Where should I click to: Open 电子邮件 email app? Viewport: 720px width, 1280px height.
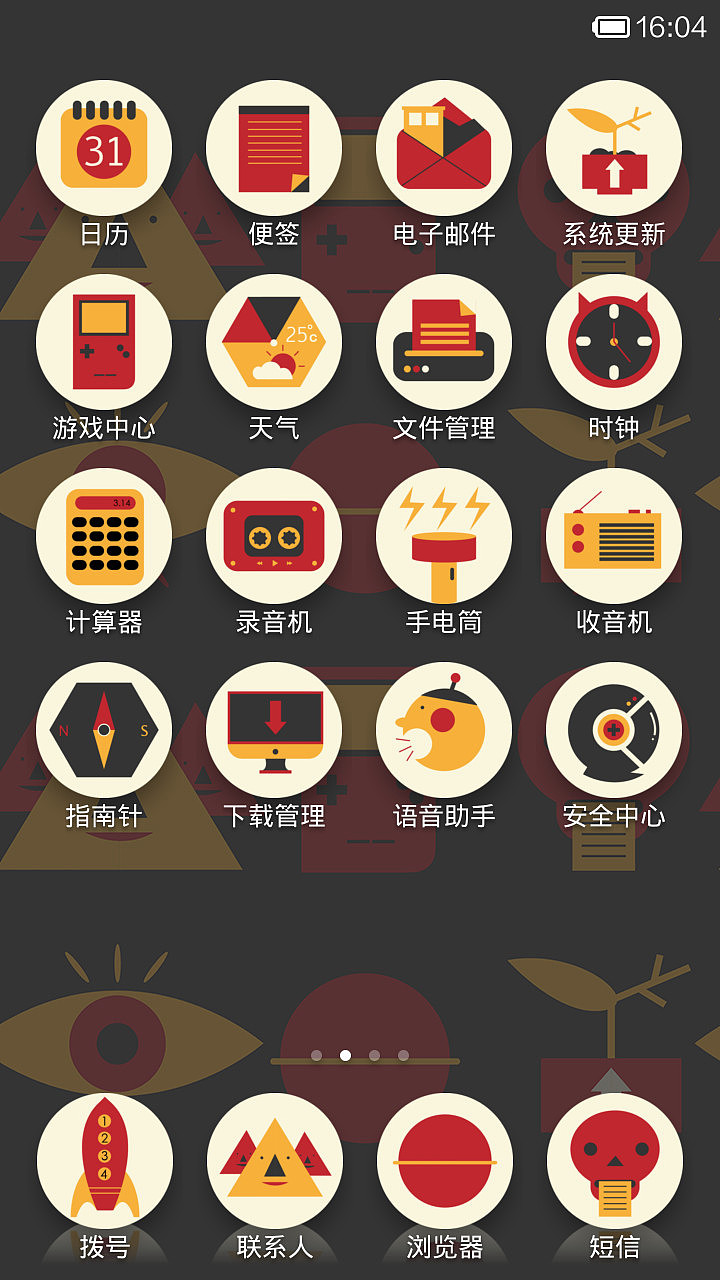[444, 148]
